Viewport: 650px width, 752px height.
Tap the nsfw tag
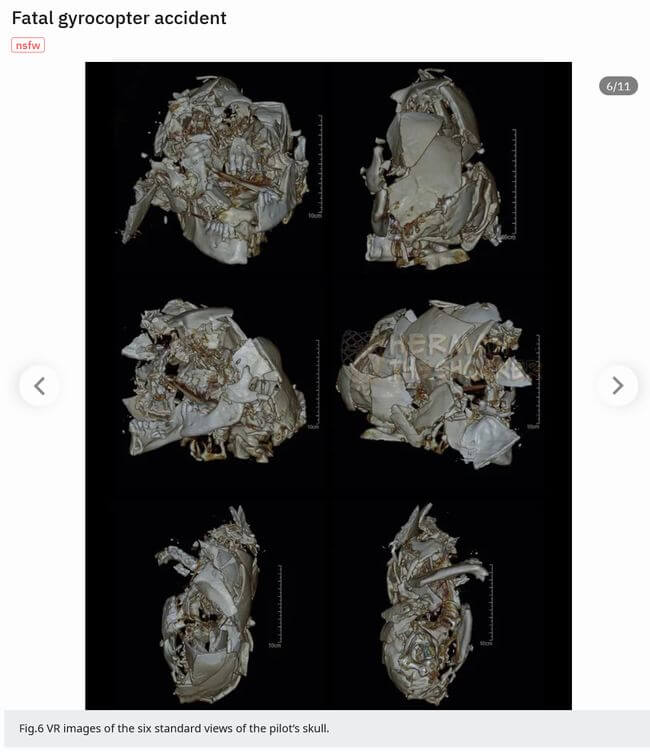point(28,45)
